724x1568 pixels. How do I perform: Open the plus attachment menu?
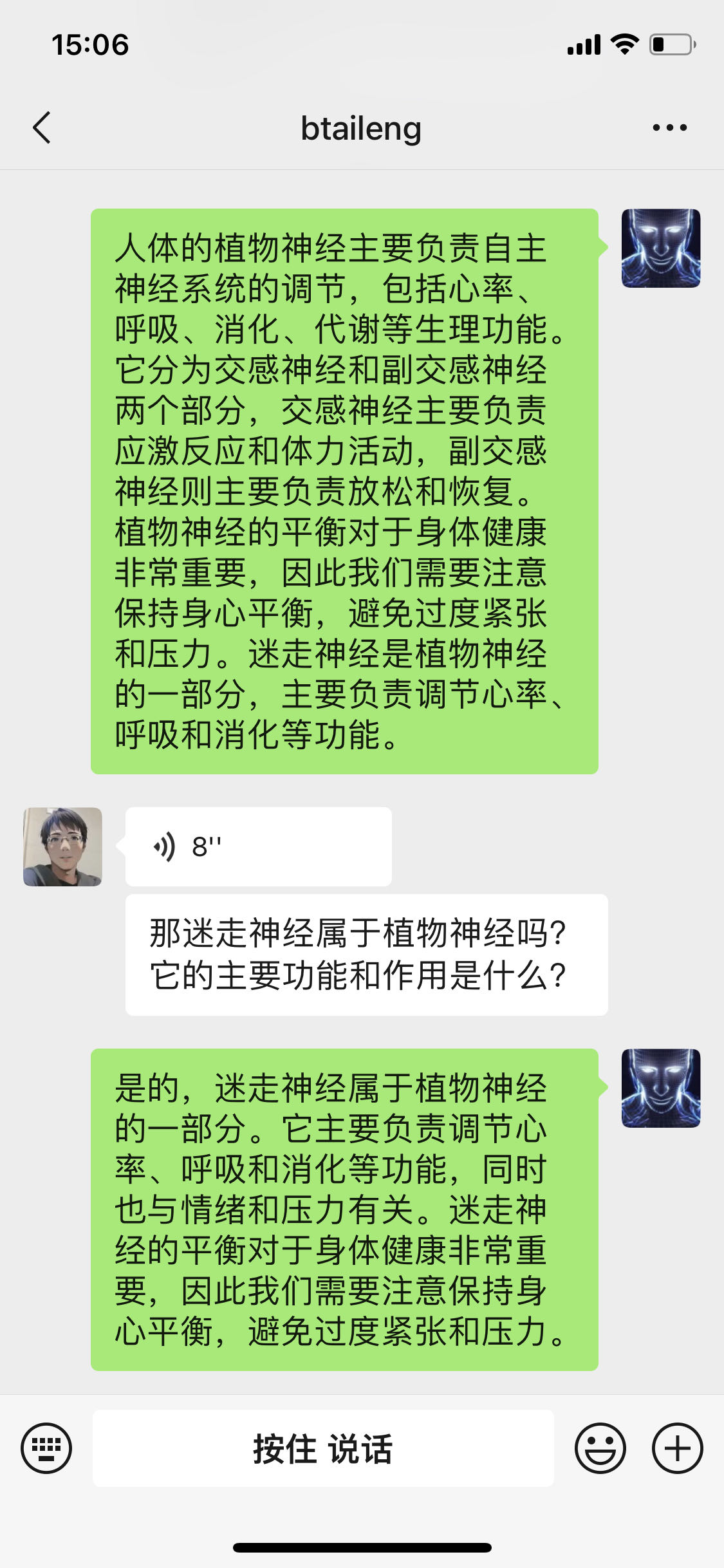point(677,1448)
